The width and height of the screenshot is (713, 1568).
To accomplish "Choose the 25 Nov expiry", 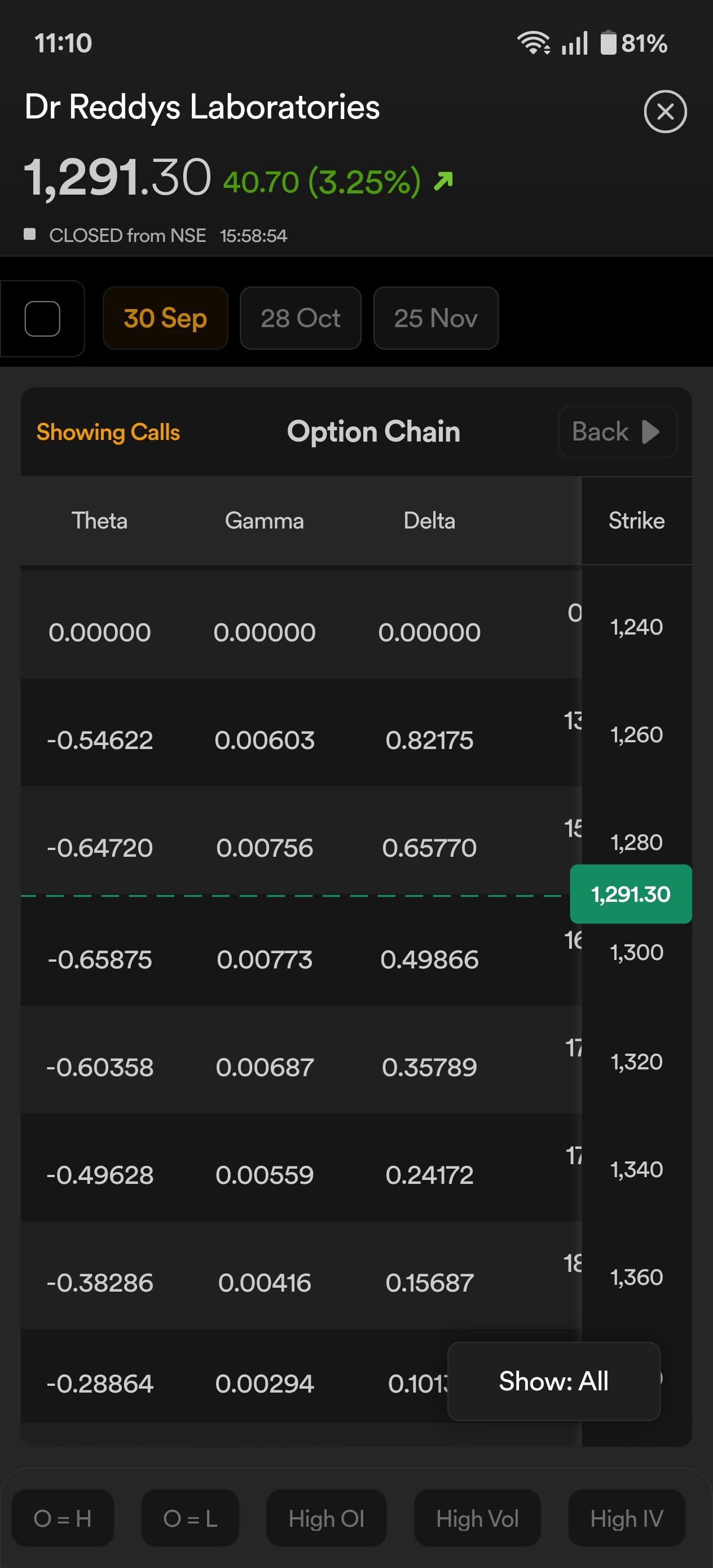I will [435, 318].
